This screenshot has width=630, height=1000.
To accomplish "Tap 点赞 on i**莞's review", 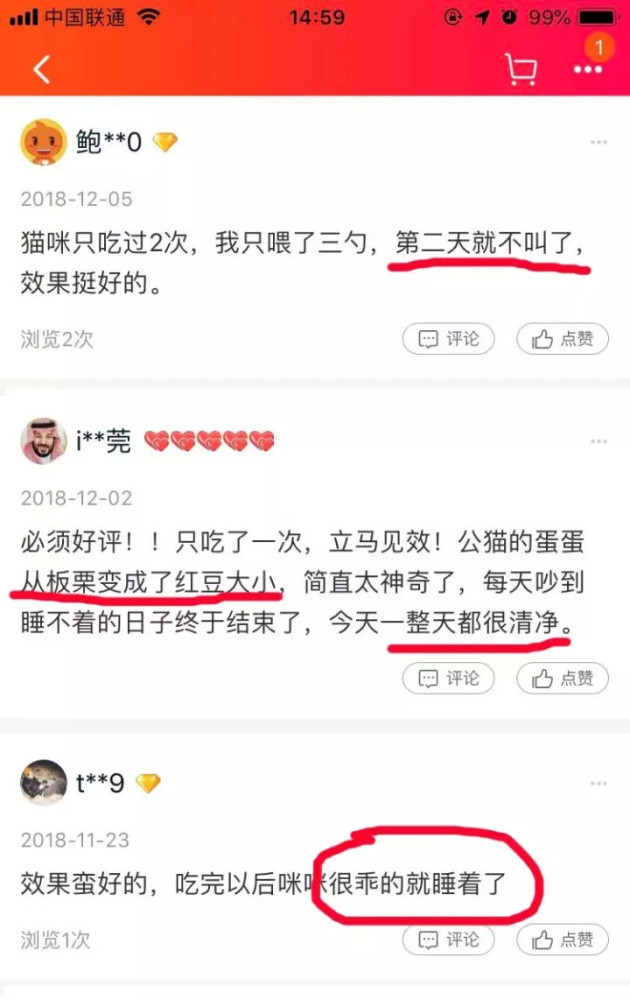I will tap(563, 679).
